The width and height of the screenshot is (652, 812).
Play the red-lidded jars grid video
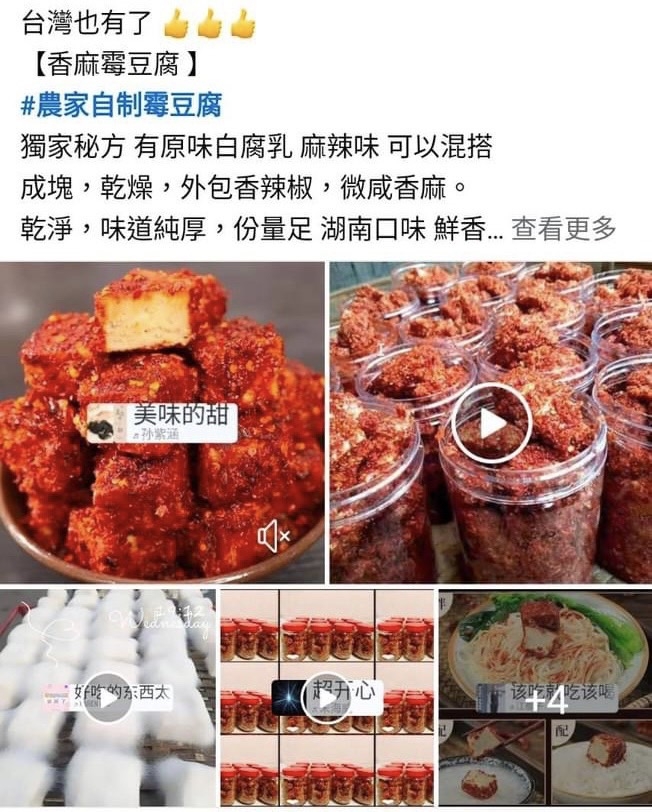click(x=326, y=697)
